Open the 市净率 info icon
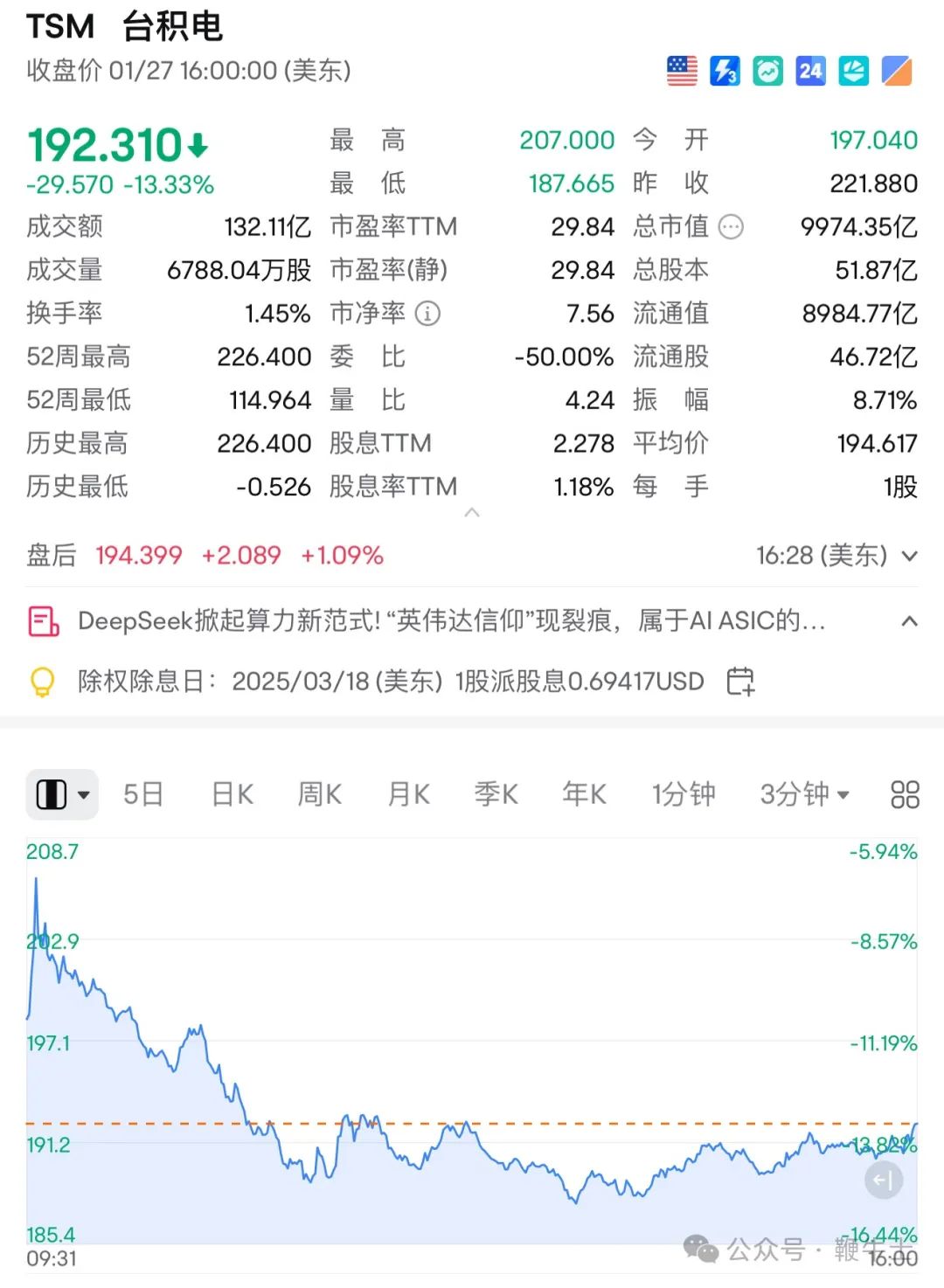This screenshot has height=1288, width=944. (x=427, y=314)
